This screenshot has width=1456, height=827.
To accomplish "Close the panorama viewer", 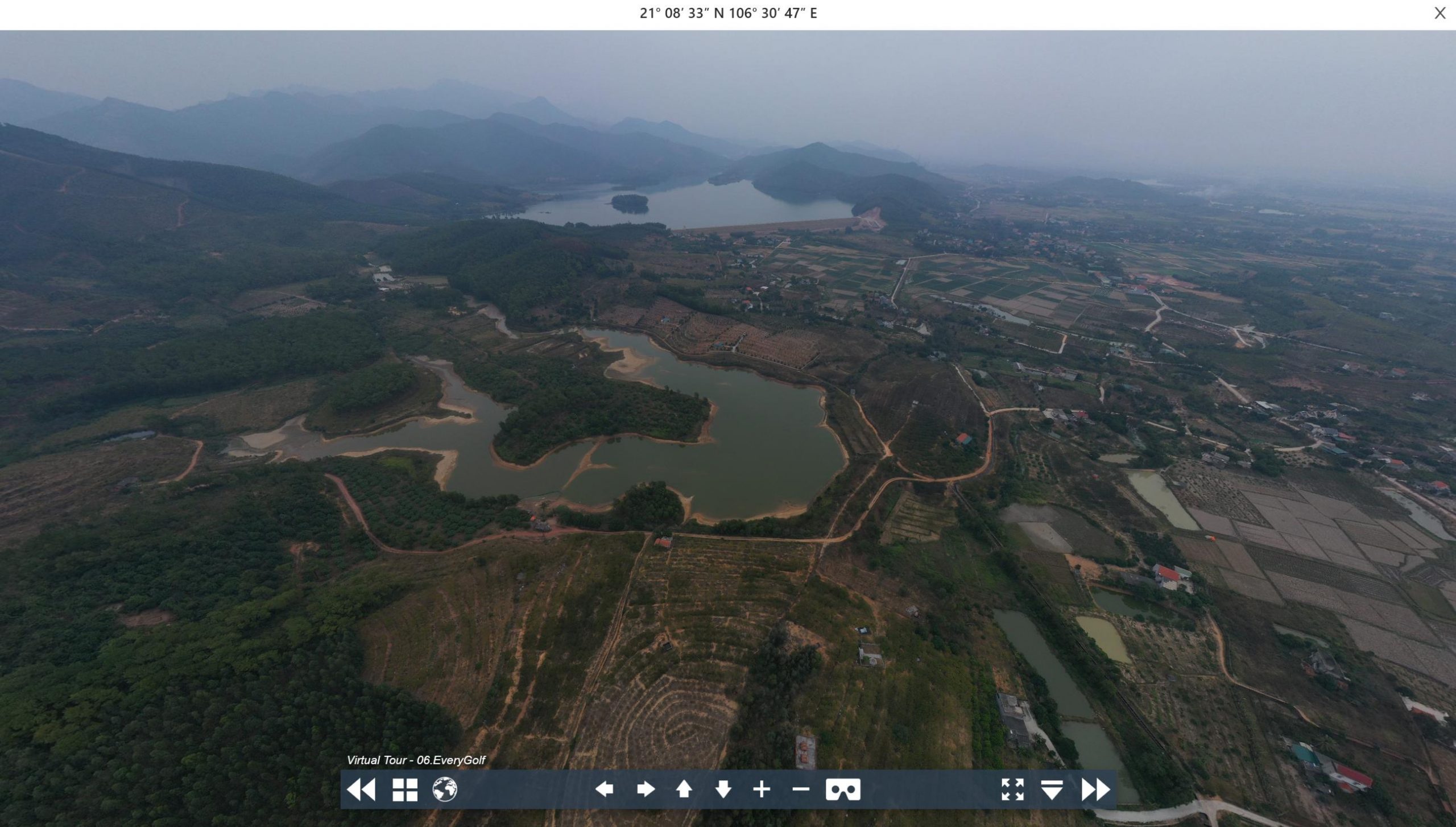I will coord(1440,13).
